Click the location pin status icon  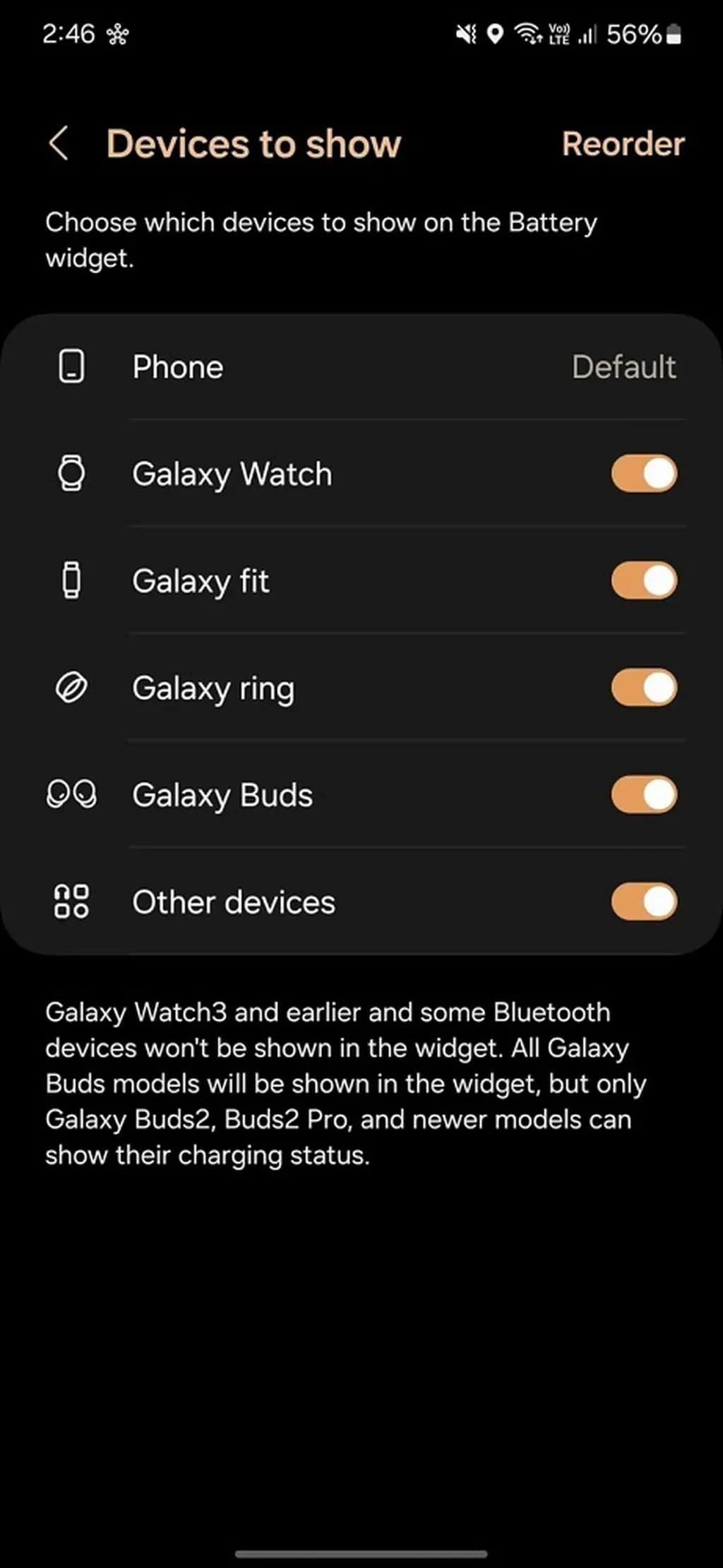coord(496,32)
